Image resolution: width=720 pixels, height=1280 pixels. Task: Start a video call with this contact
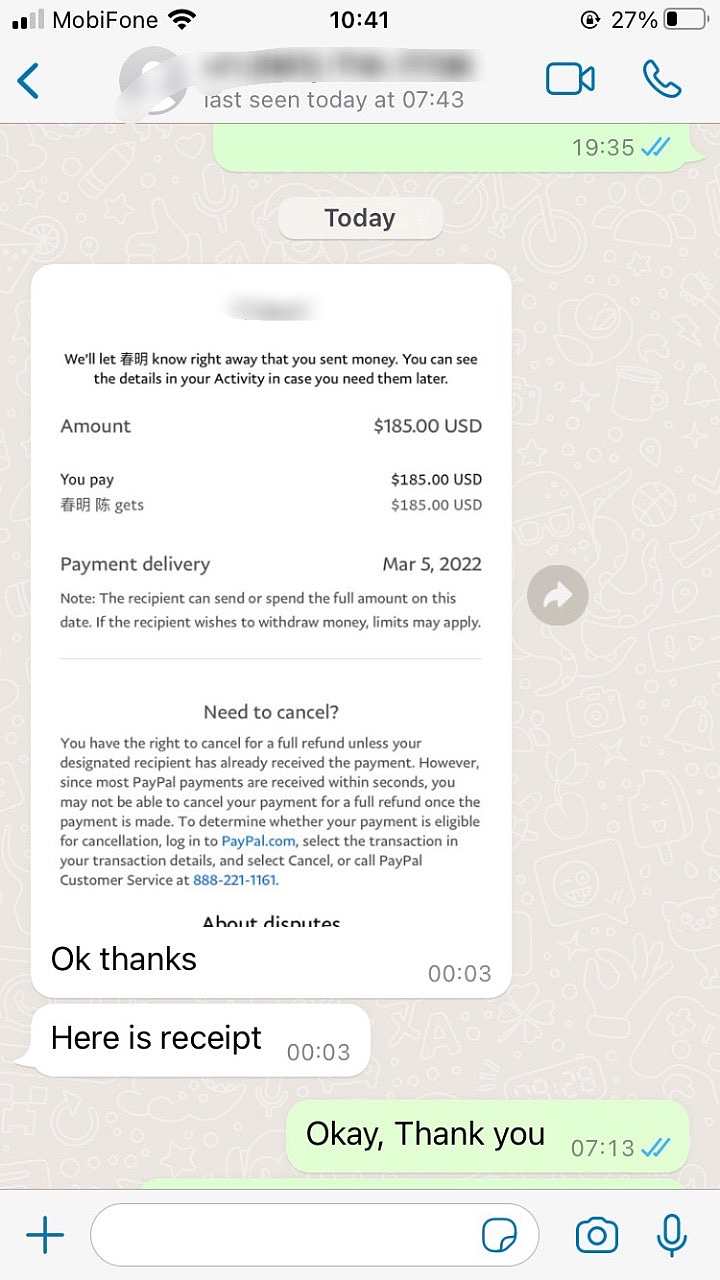click(570, 80)
